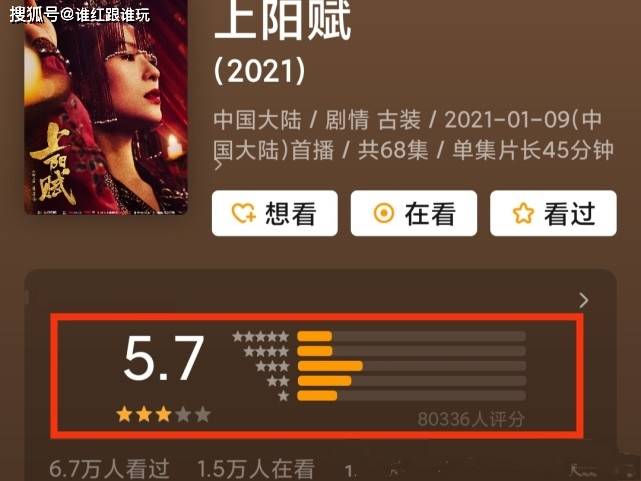The height and width of the screenshot is (481, 641).
Task: Mark the show as 想看
Action: (x=274, y=213)
